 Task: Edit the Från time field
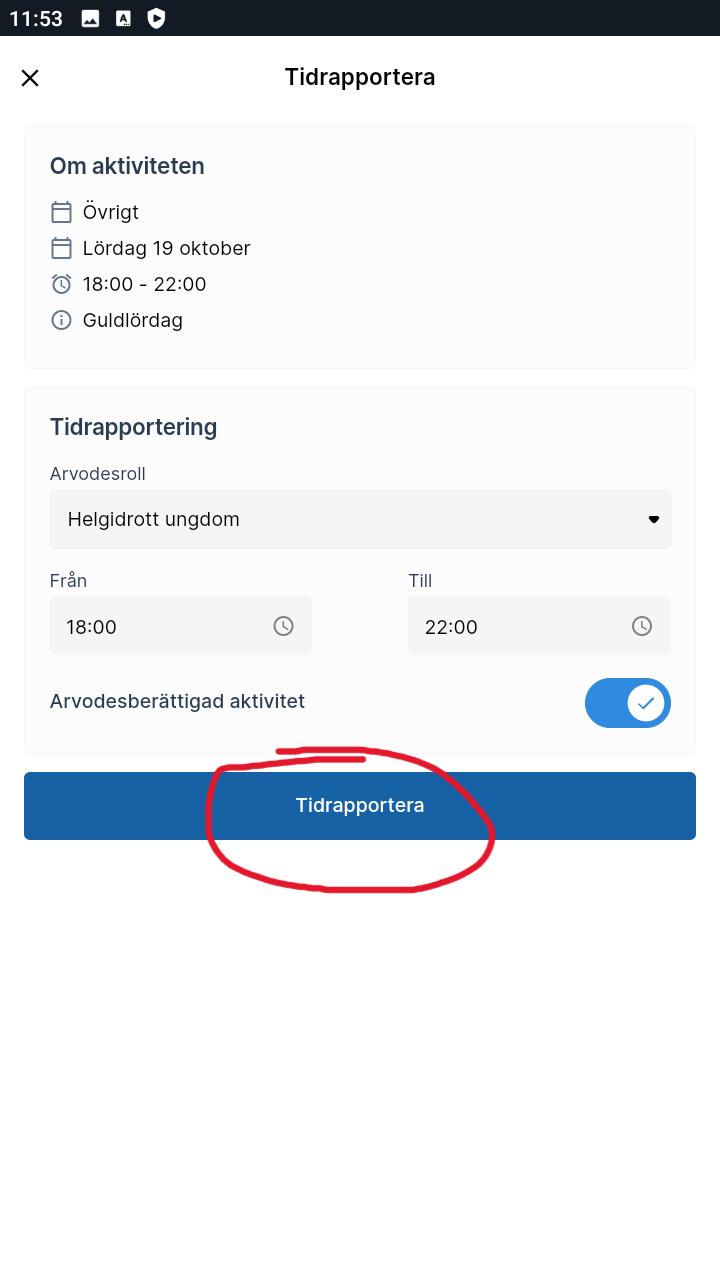[x=181, y=626]
